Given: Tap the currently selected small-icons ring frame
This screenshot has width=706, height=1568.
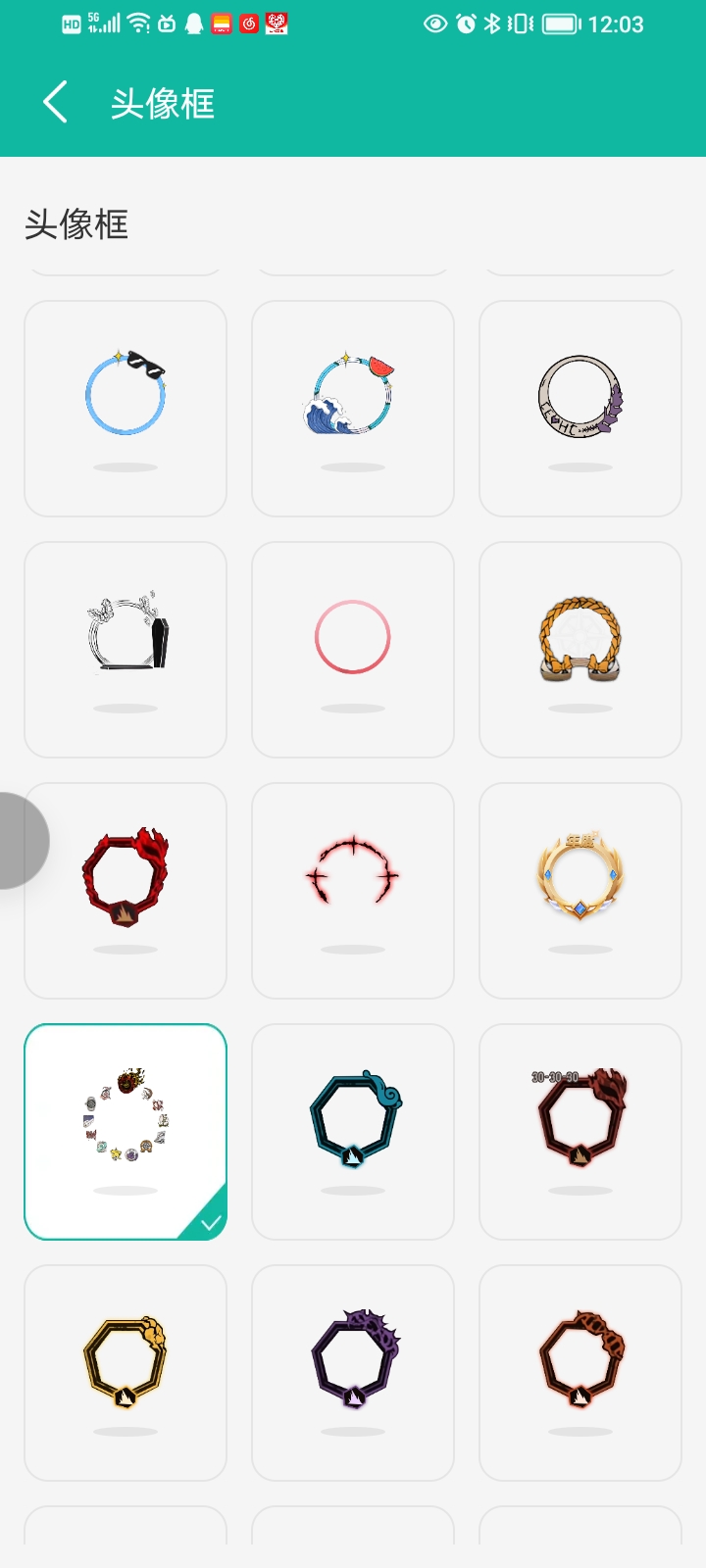Looking at the screenshot, I should pyautogui.click(x=126, y=1131).
